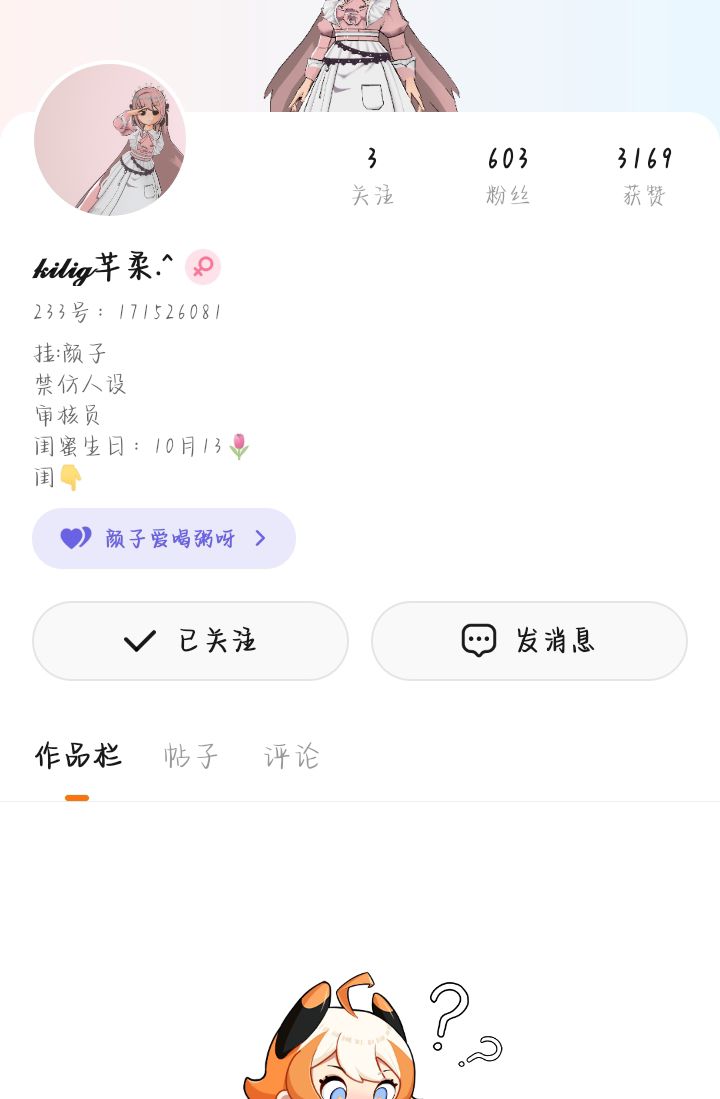View the 关注 following list
This screenshot has width=720, height=1099.
(372, 176)
